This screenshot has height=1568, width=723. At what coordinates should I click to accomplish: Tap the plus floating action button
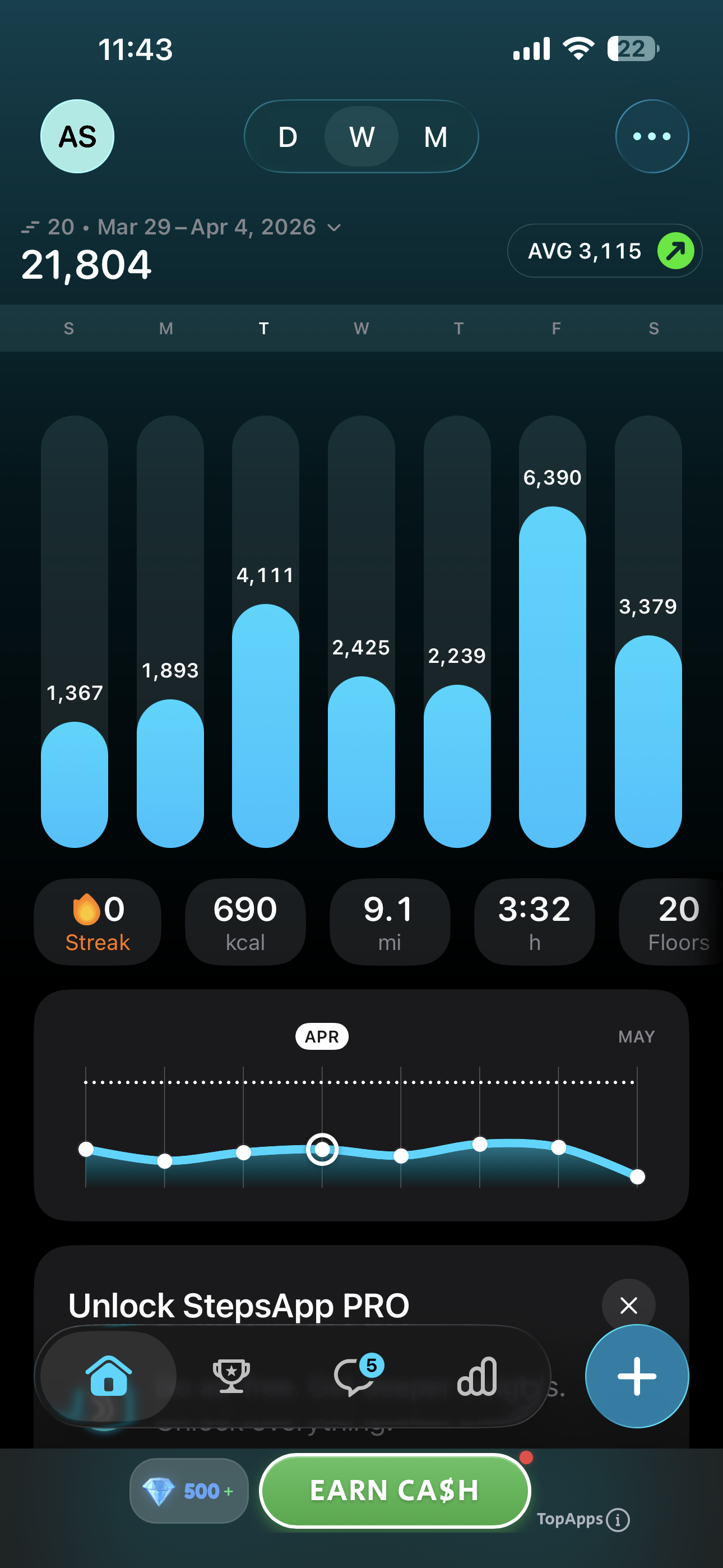click(x=637, y=1376)
